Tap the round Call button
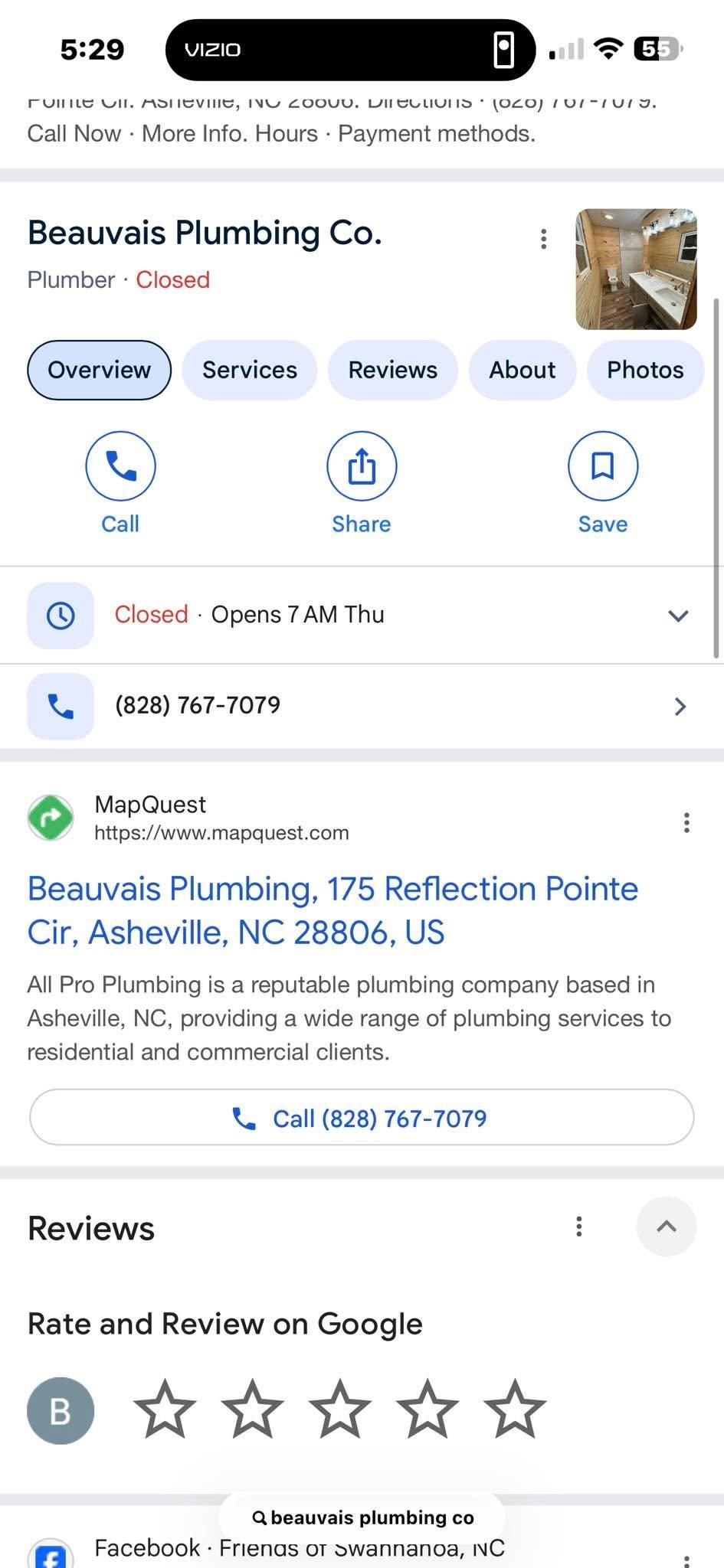 (120, 465)
